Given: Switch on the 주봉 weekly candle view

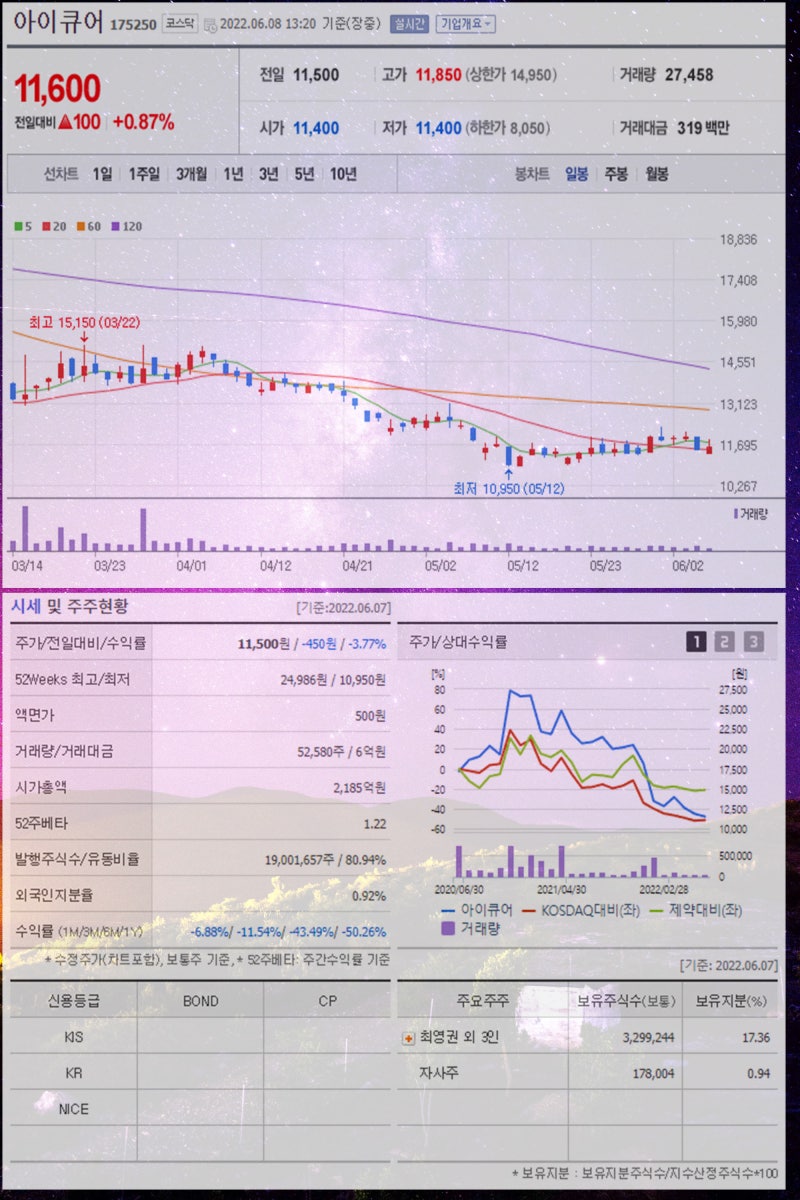Looking at the screenshot, I should [616, 173].
